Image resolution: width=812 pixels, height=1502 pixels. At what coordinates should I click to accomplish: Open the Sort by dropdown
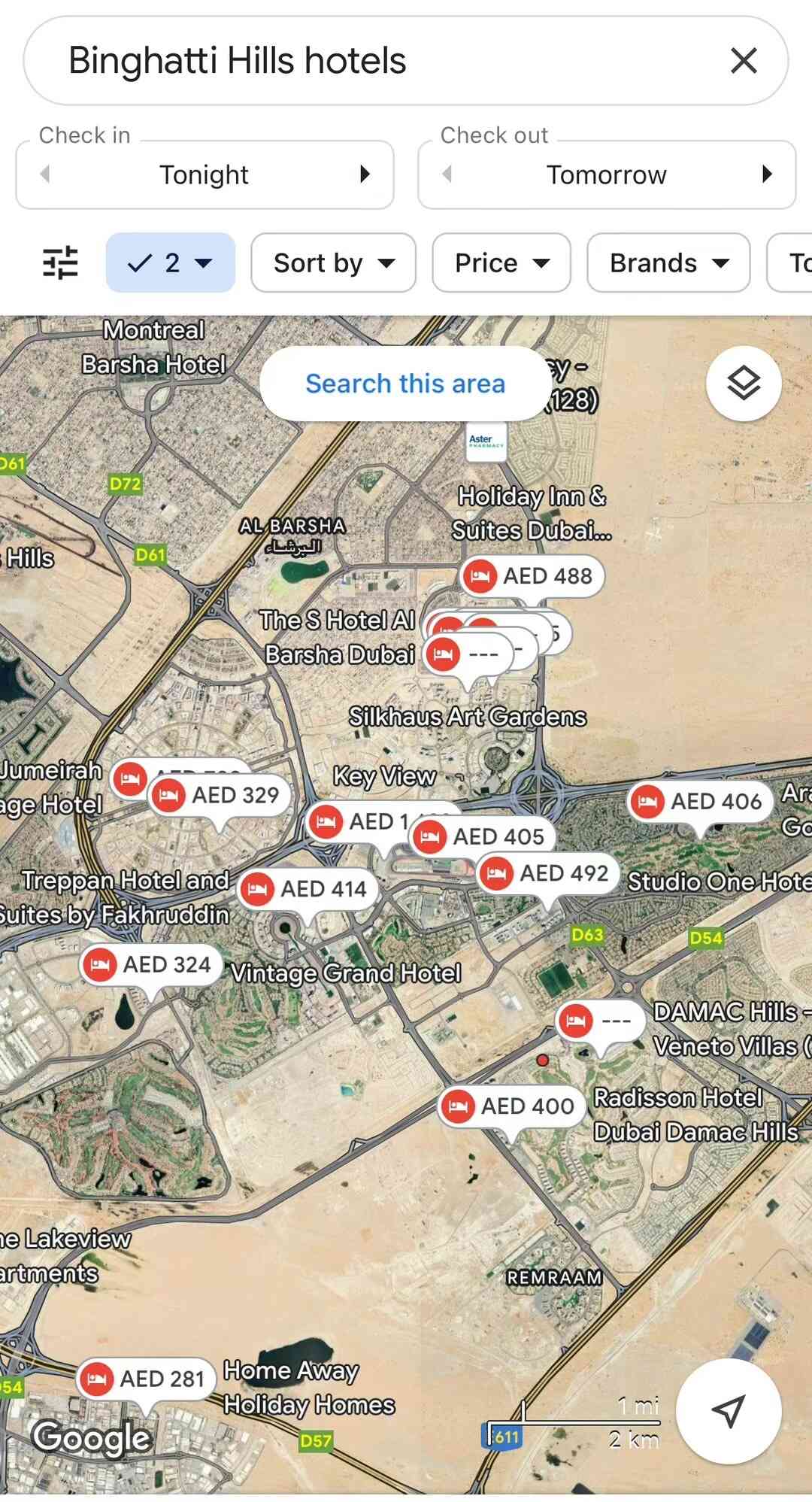[x=333, y=262]
